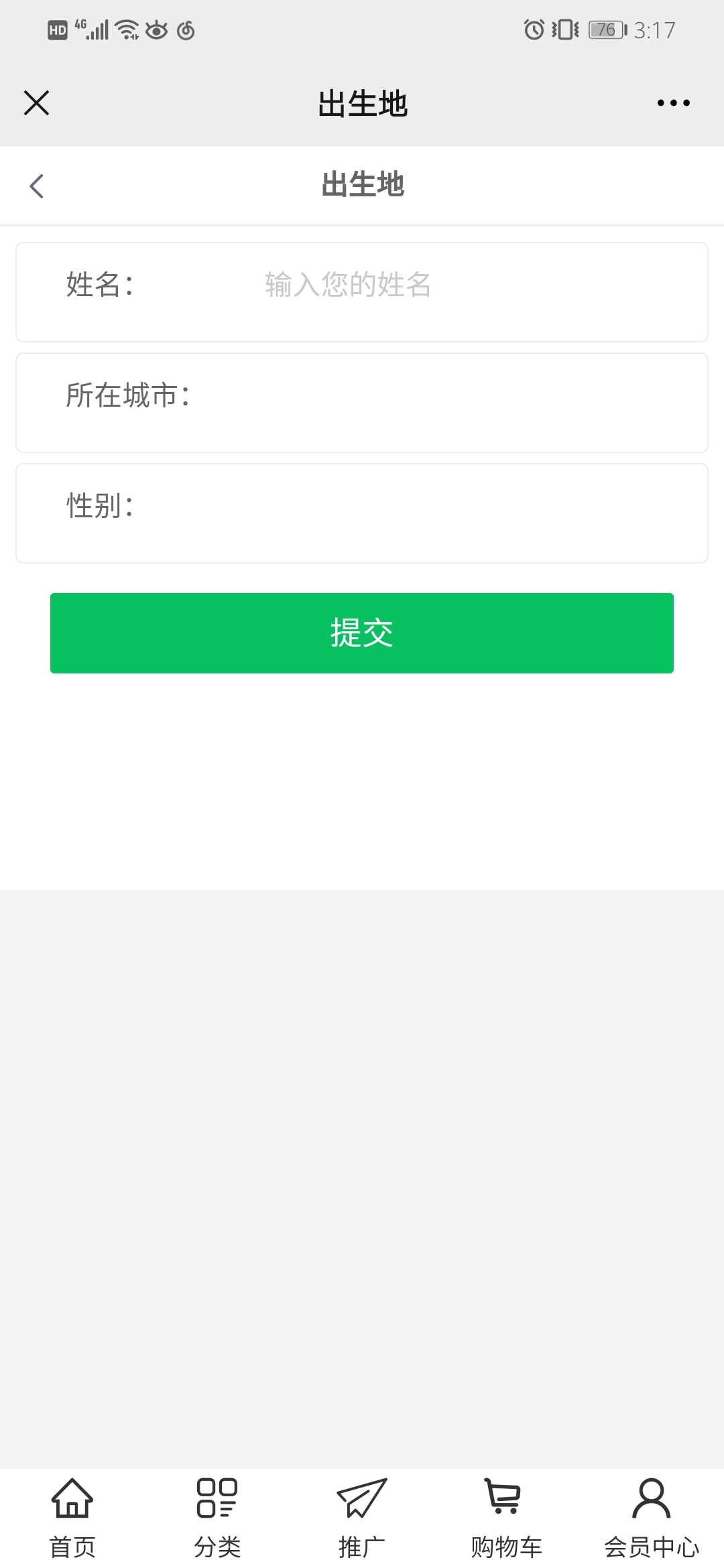Switch to the 首页 home tab
The height and width of the screenshot is (1568, 724).
(x=72, y=1518)
